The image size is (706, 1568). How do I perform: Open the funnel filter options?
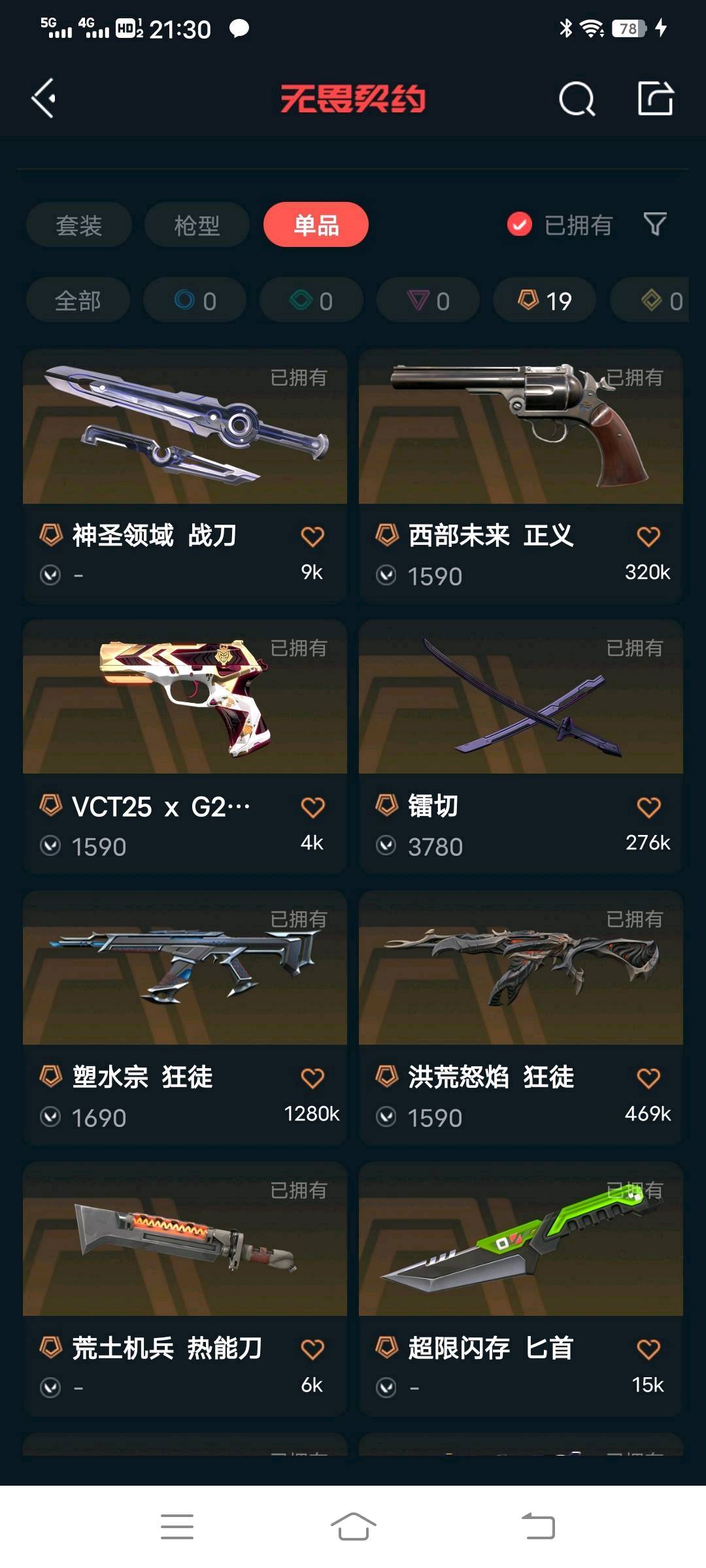click(655, 225)
